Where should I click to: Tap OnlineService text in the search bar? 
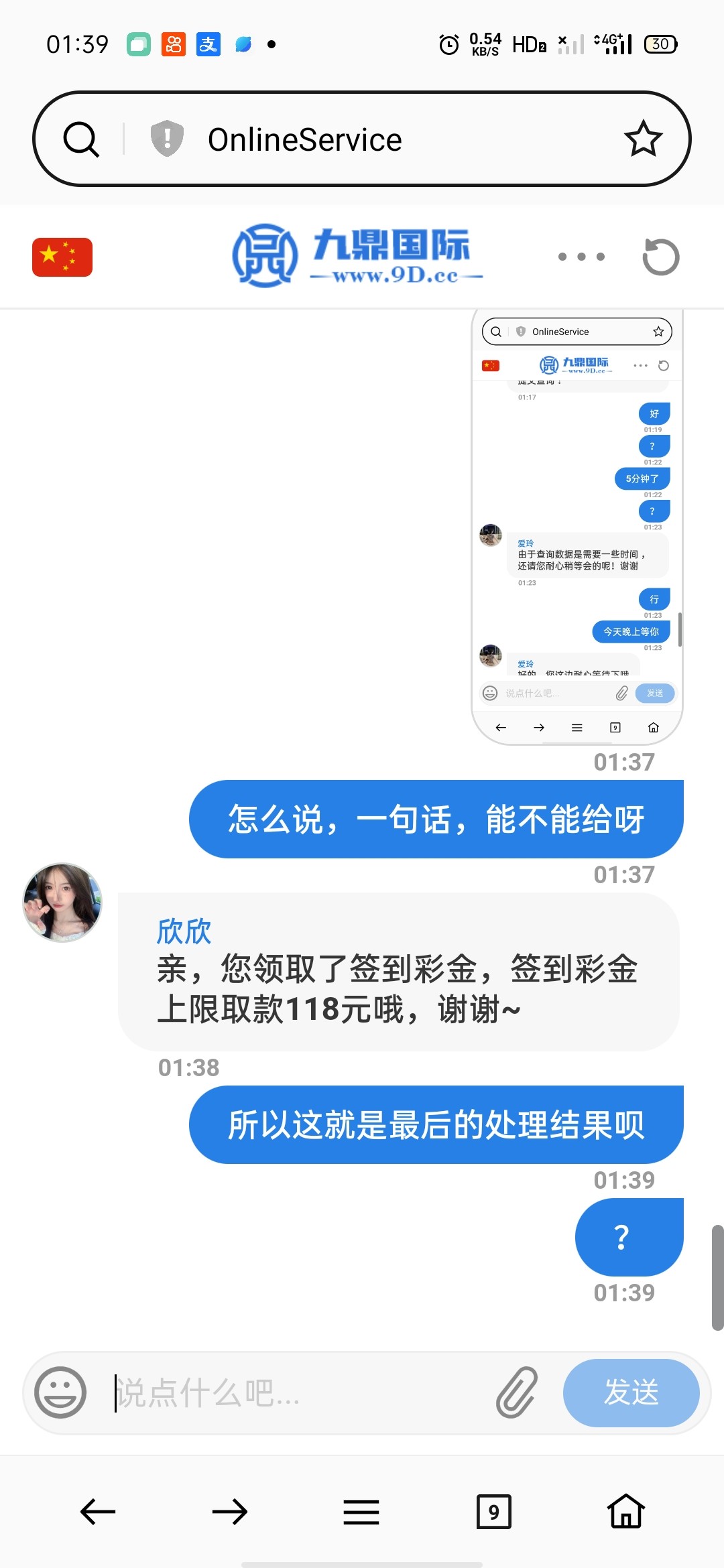tap(305, 139)
